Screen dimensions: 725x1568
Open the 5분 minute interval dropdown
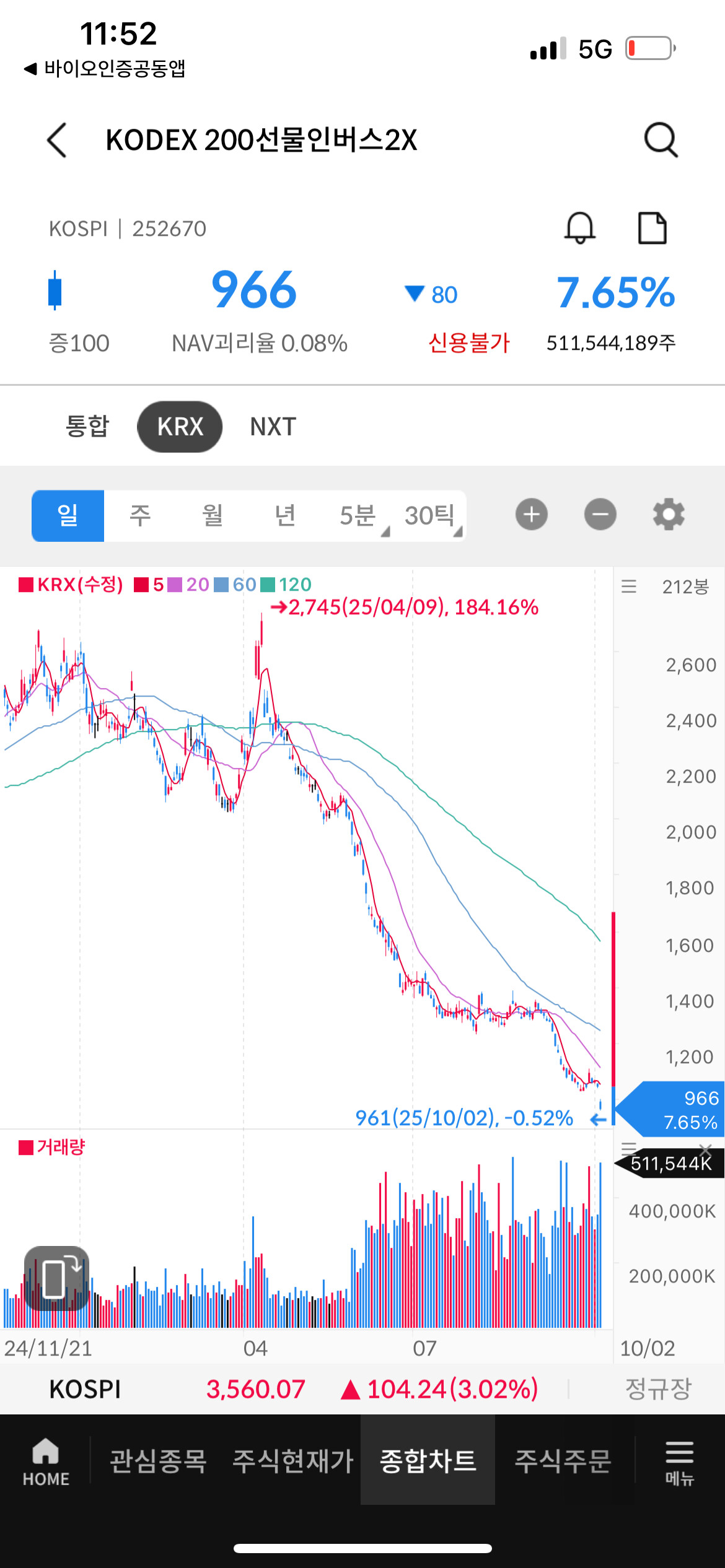pos(359,516)
